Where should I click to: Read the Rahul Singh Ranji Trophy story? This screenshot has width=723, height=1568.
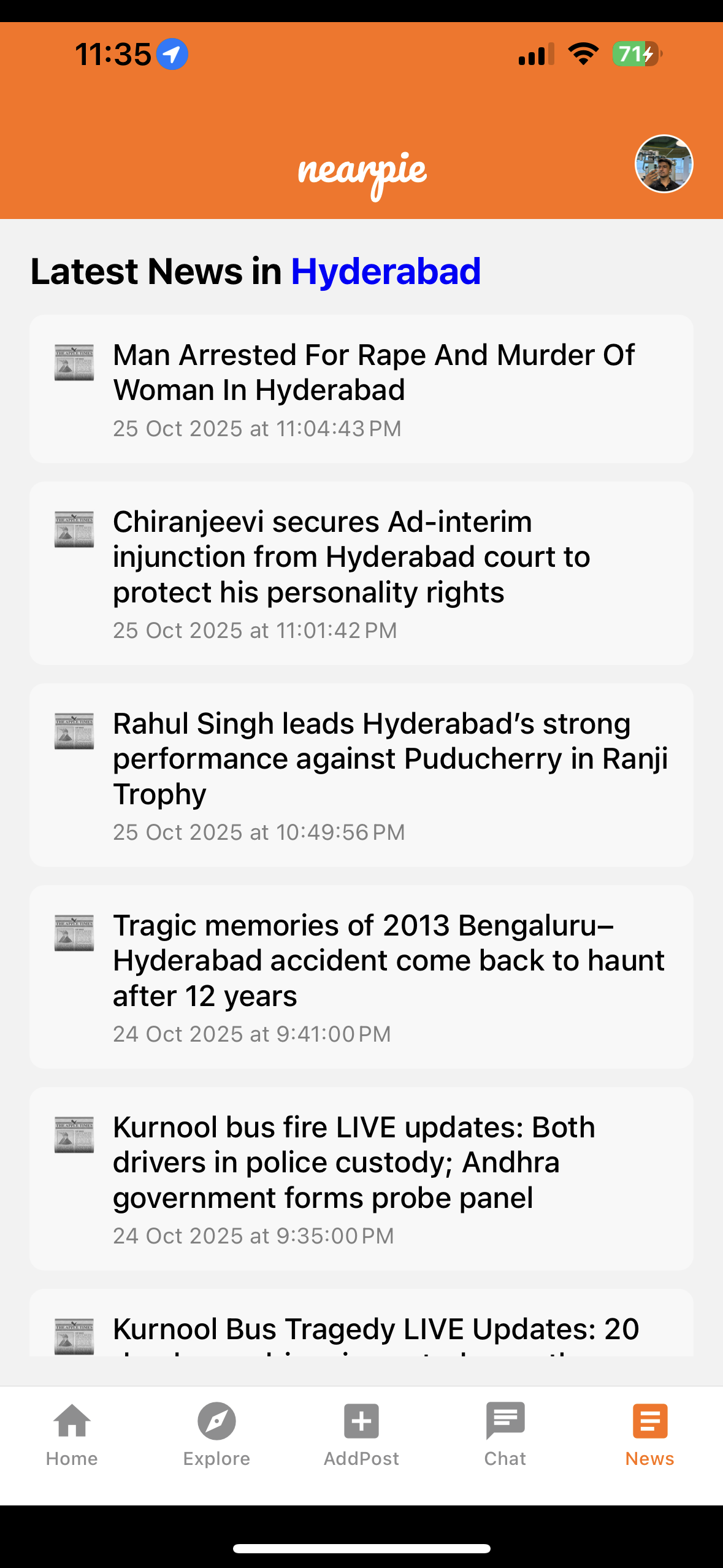click(x=361, y=775)
